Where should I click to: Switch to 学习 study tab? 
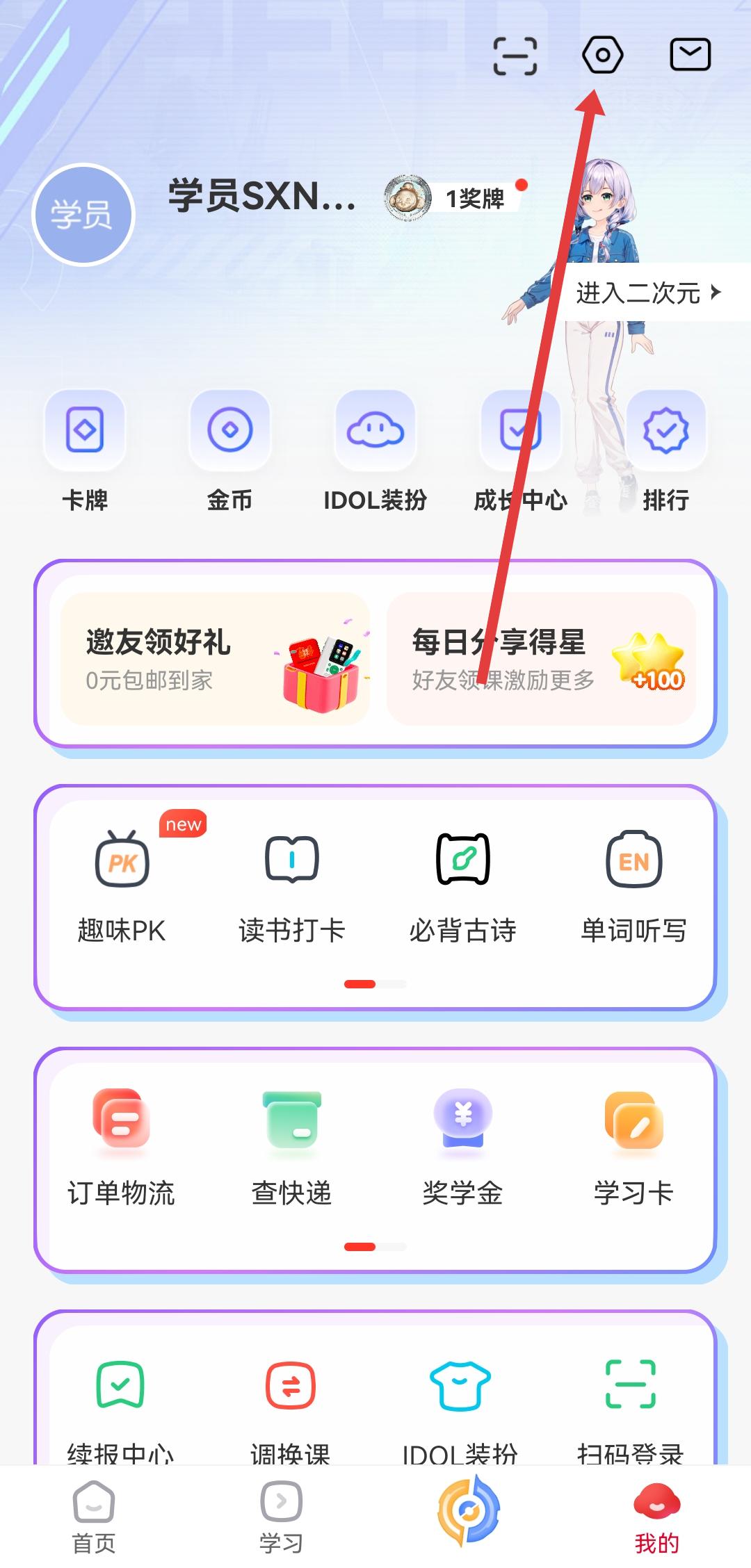point(281,1517)
